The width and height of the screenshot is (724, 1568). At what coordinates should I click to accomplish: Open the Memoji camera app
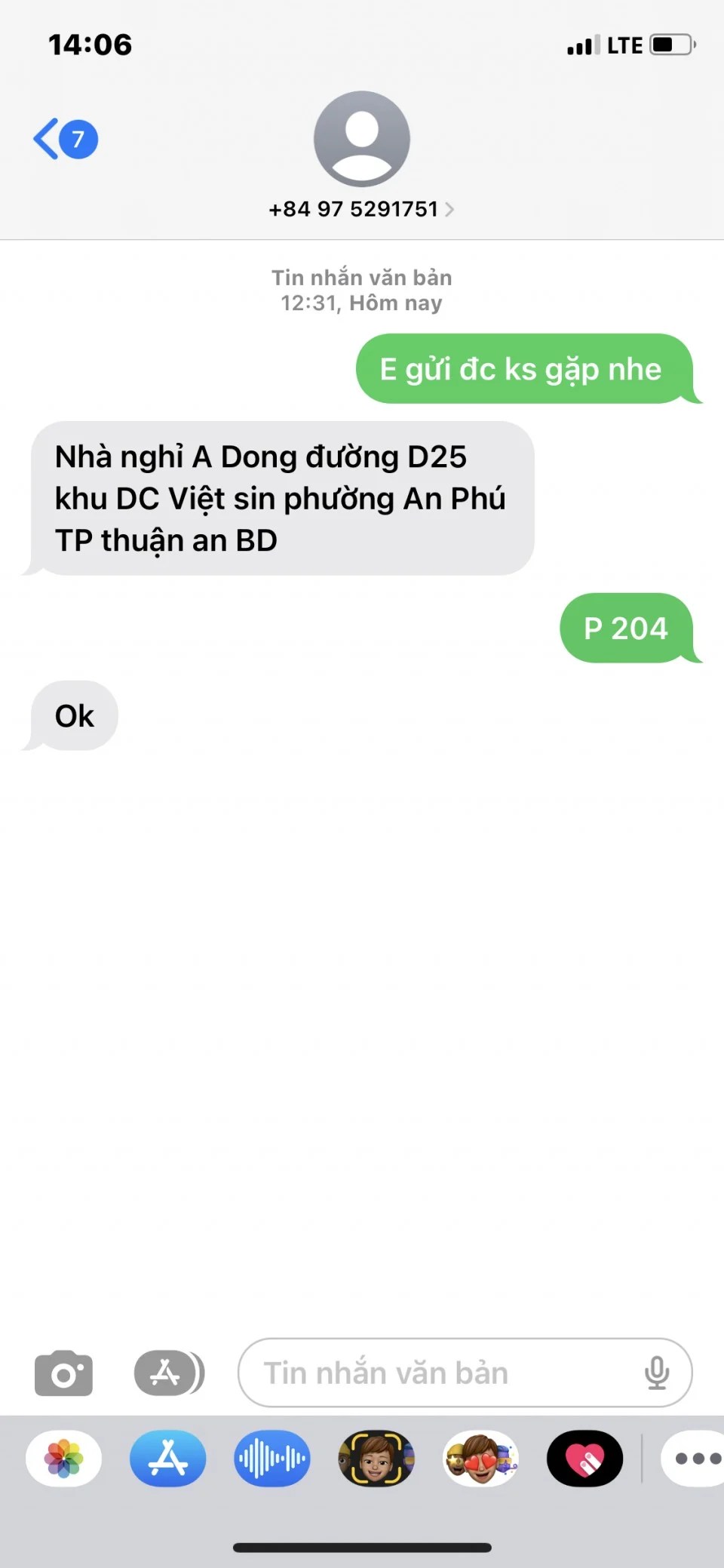coord(376,1459)
